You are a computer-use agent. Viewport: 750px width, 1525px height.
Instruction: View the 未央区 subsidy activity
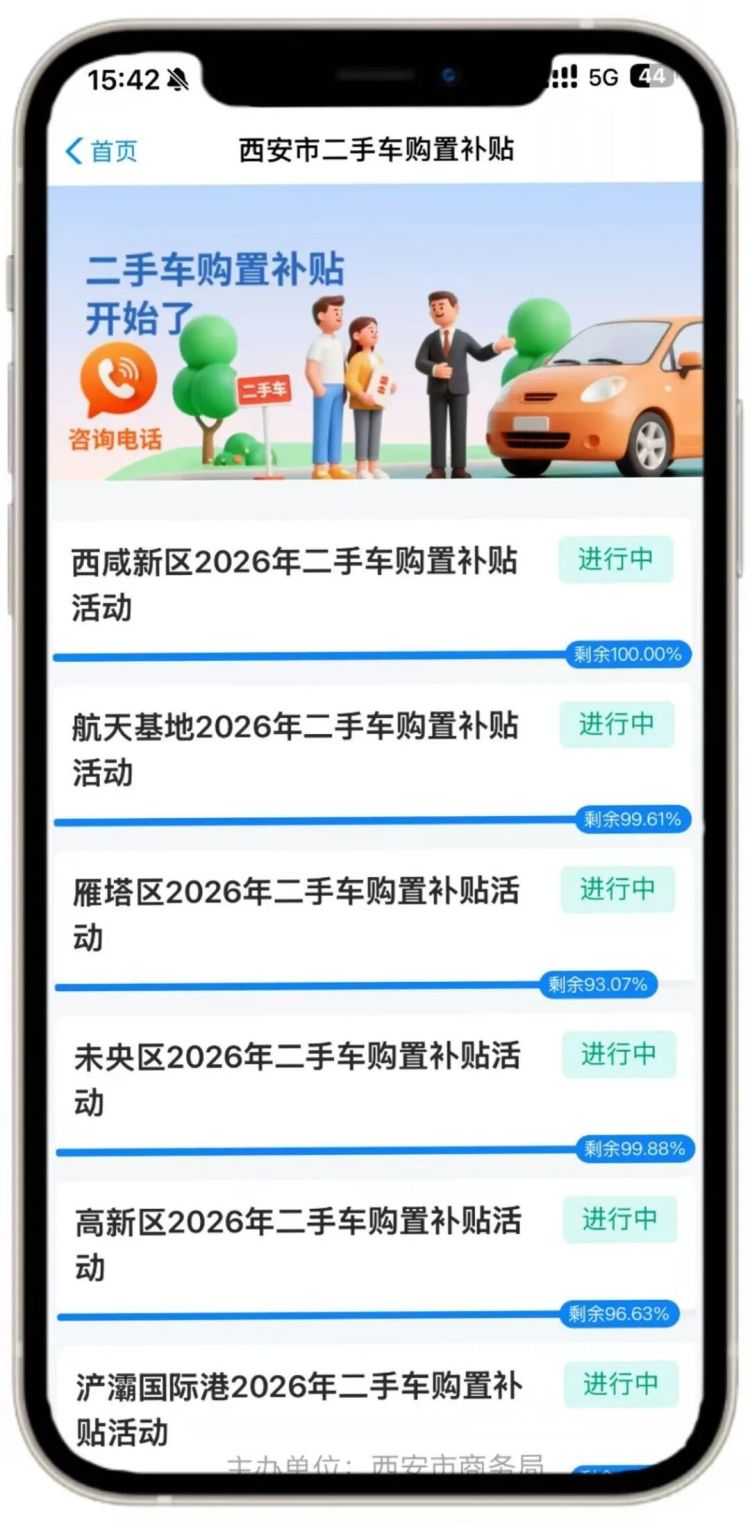click(x=297, y=1078)
